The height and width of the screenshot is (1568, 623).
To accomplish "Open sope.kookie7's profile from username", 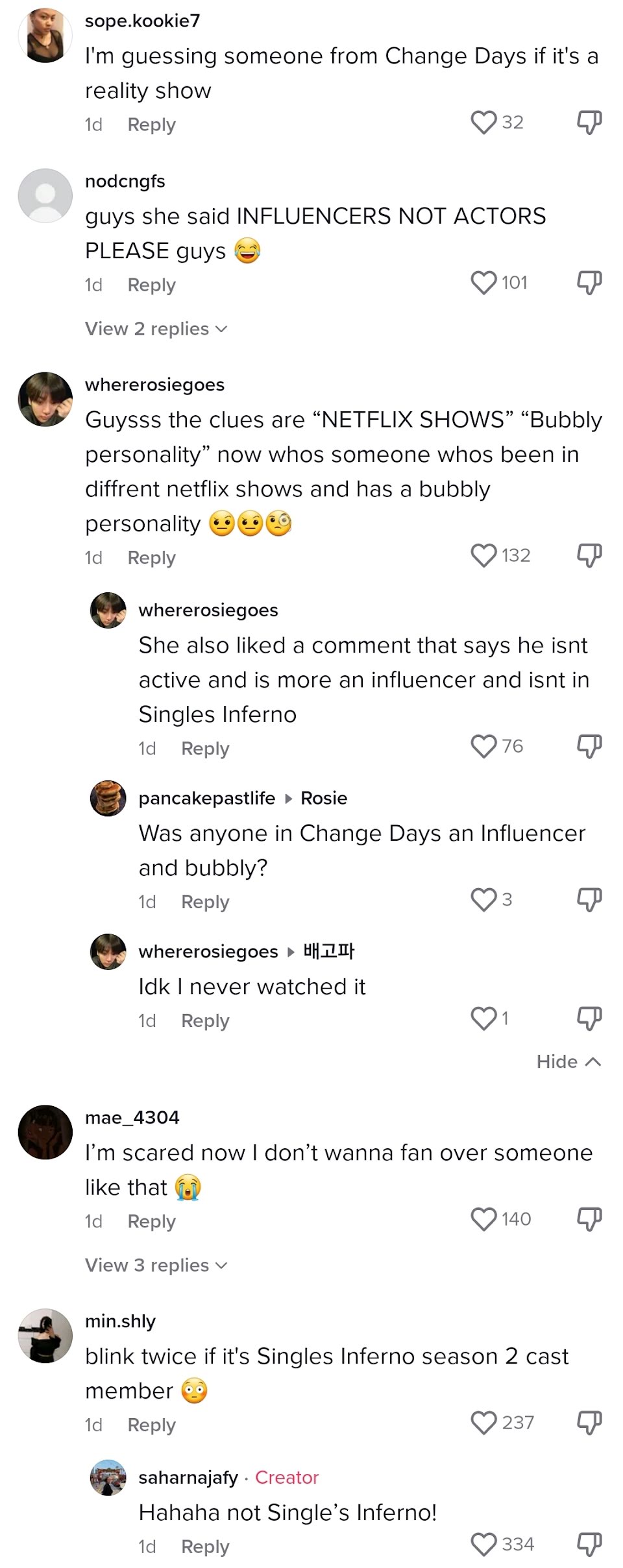I will pos(142,21).
